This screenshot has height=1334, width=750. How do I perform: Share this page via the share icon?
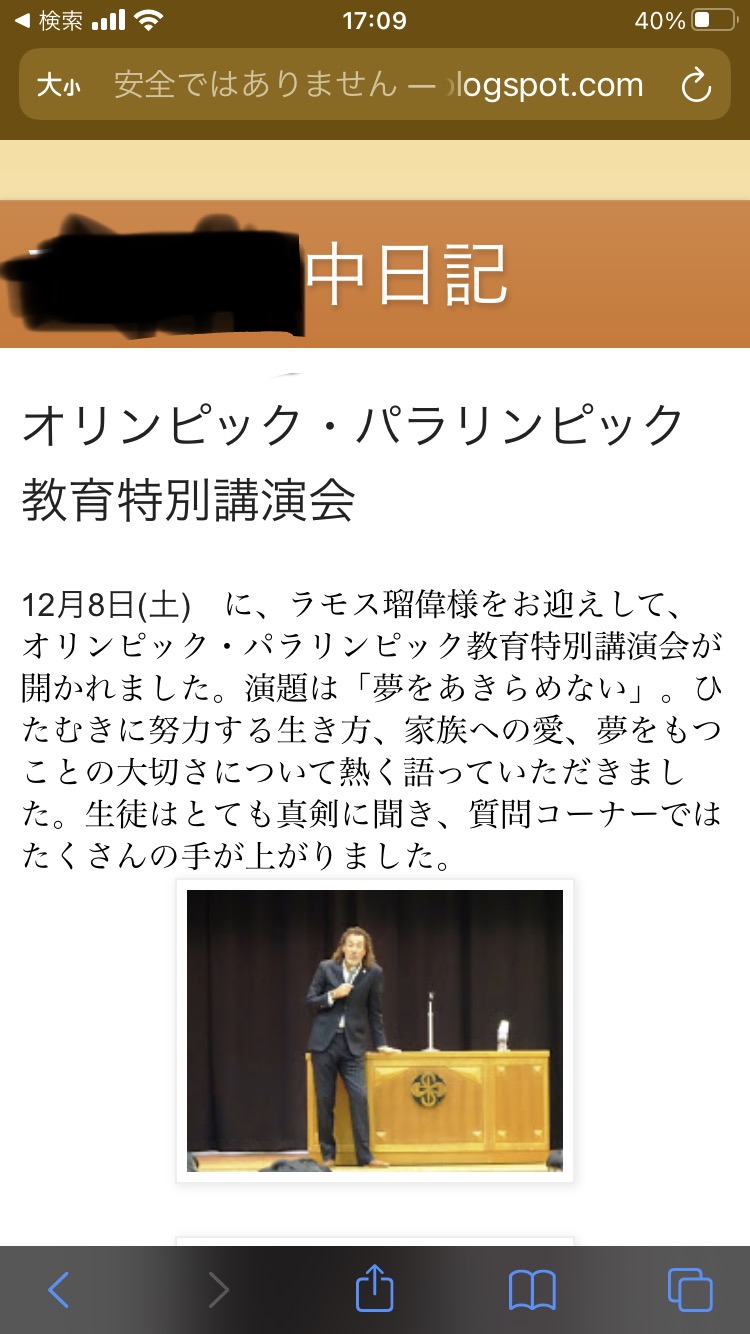(375, 1288)
